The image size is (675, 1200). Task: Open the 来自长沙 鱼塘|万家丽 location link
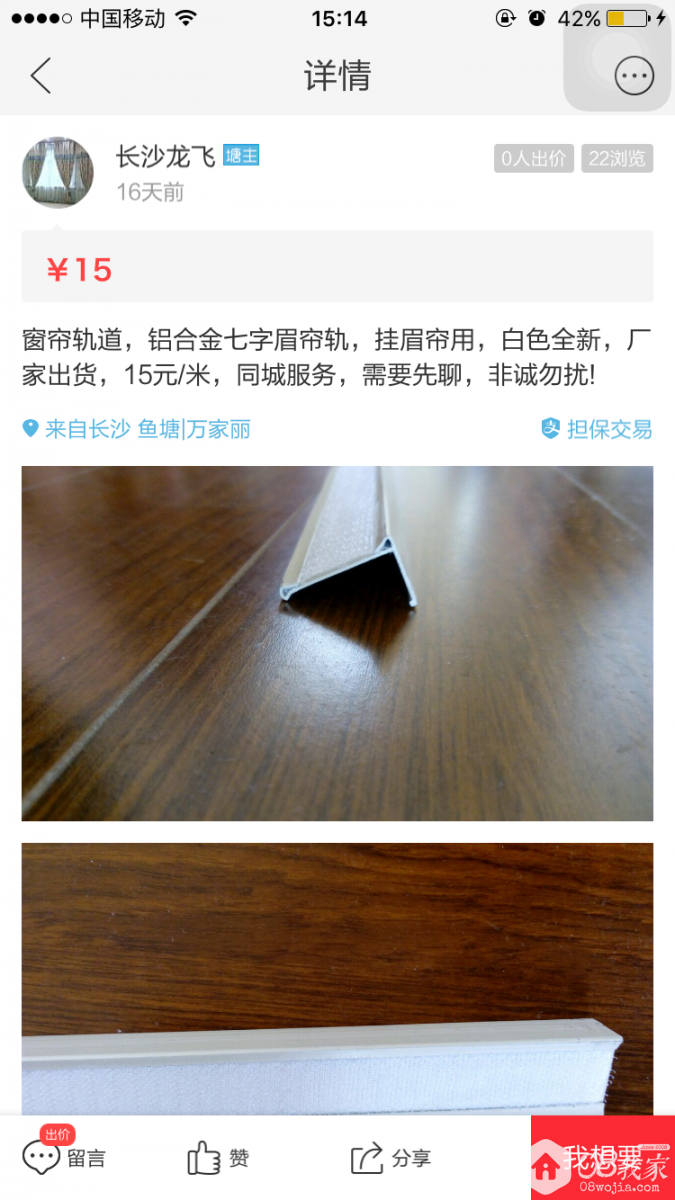137,429
